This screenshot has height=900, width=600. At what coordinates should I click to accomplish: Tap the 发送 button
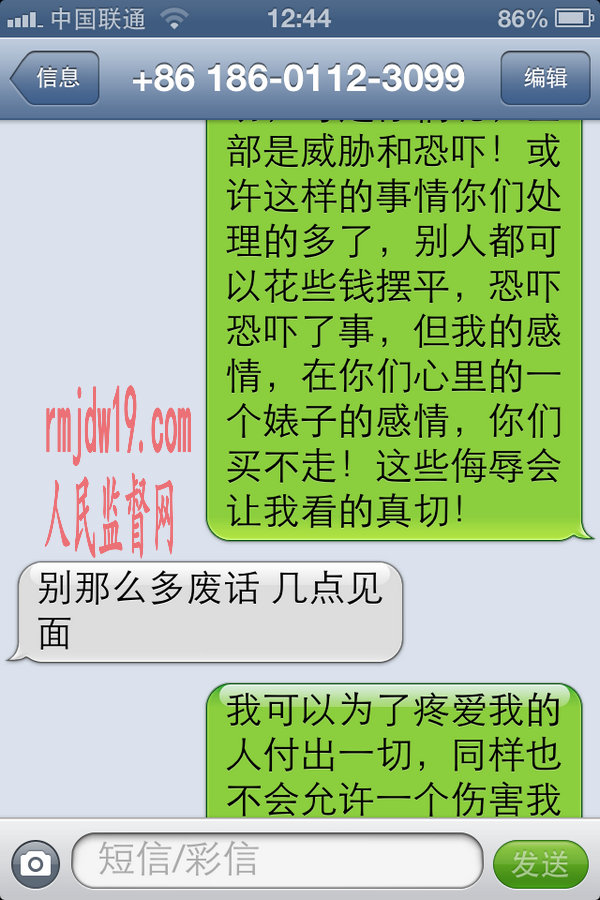[540, 863]
